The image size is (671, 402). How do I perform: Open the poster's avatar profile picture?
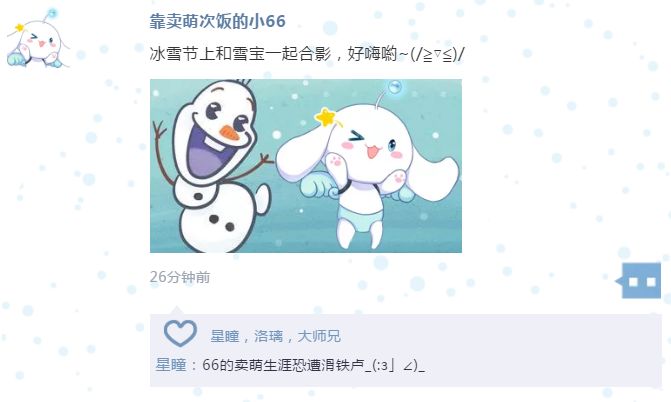[x=36, y=40]
